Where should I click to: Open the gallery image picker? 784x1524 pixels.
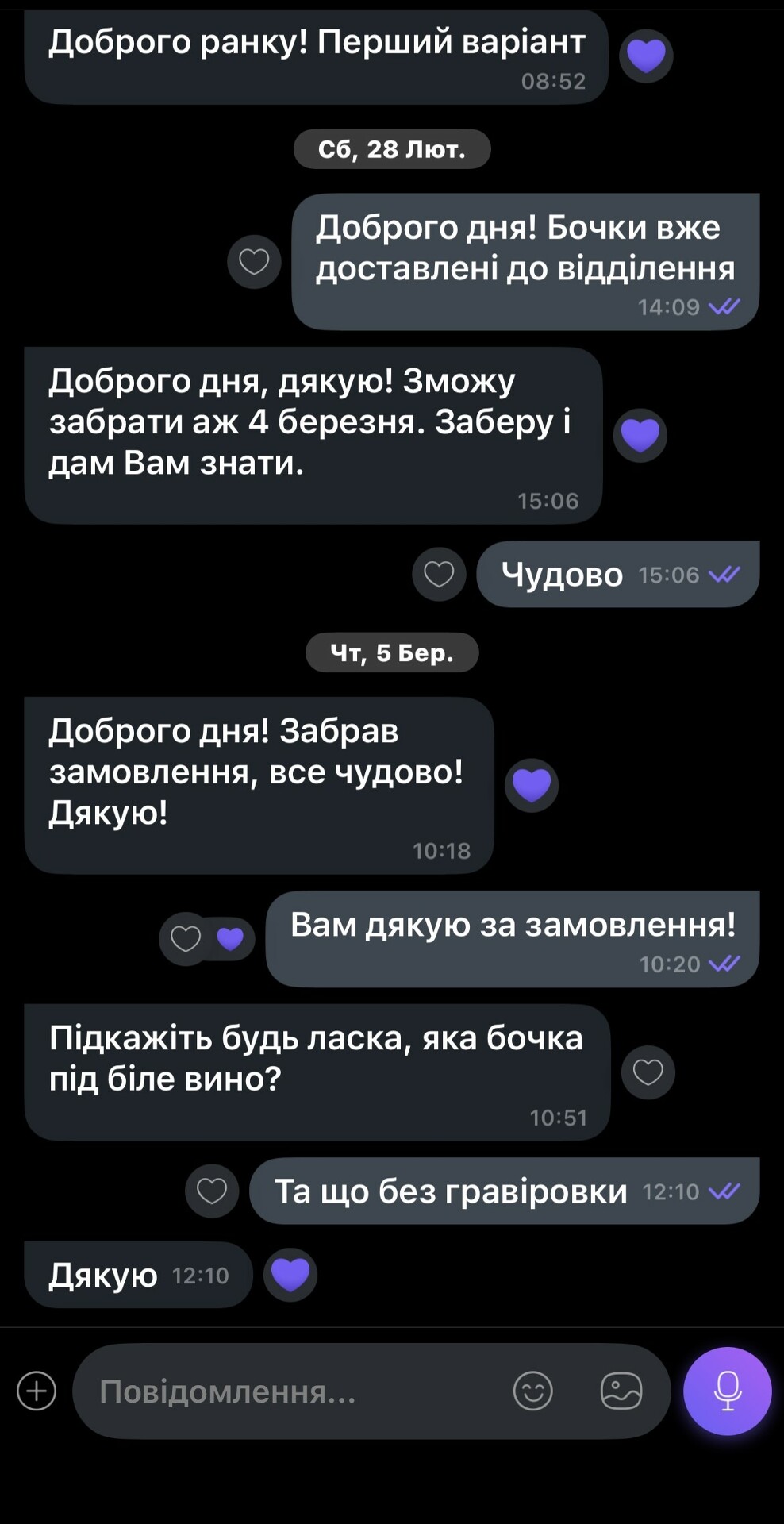coord(621,1391)
